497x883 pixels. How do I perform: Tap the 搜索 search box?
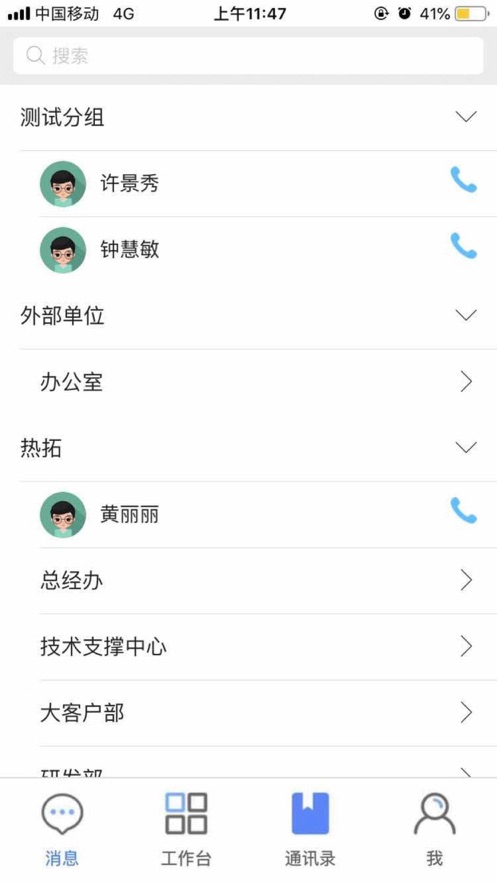tap(248, 55)
